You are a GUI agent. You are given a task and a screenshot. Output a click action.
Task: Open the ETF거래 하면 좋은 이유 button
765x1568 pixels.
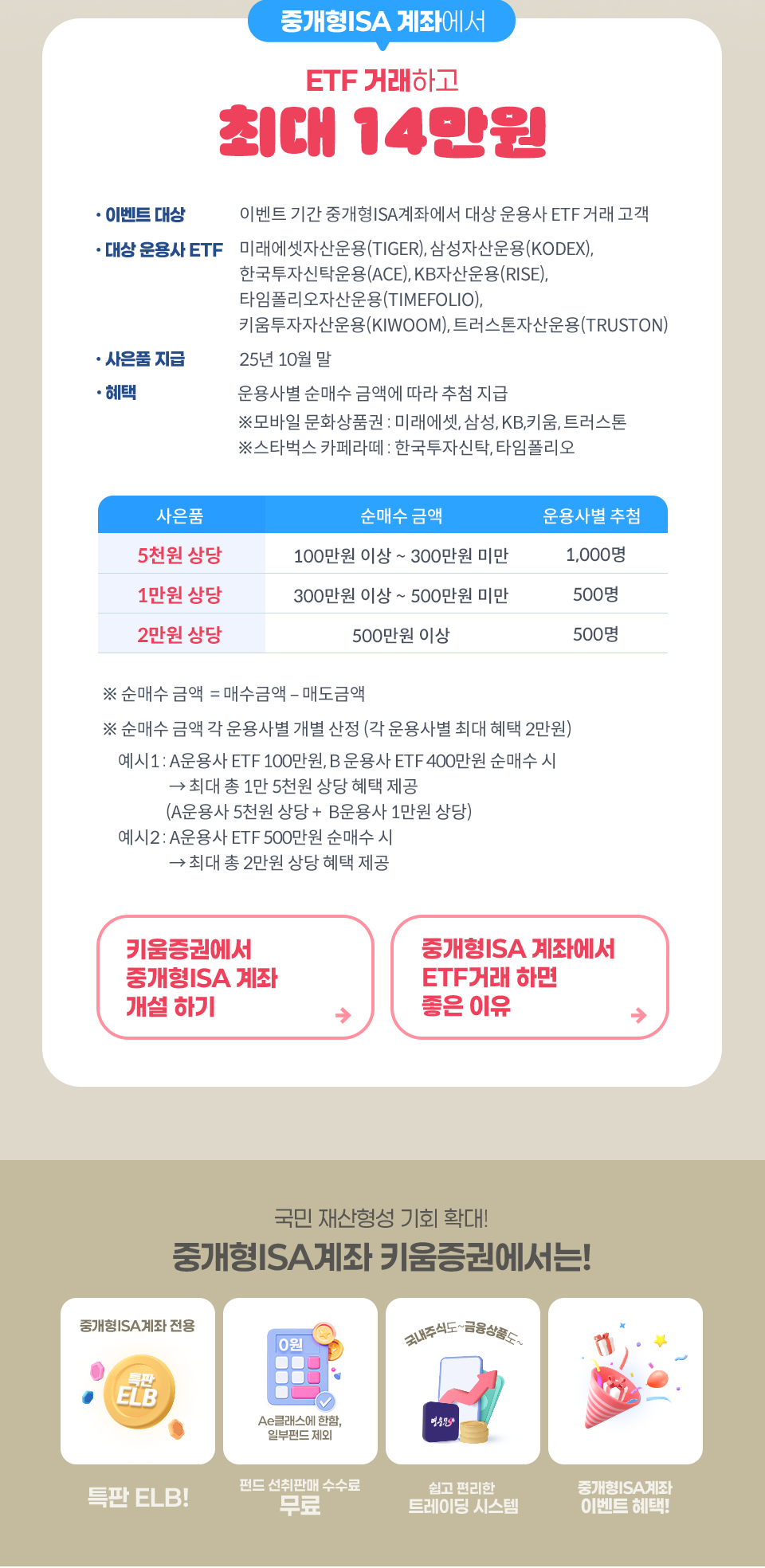[529, 977]
